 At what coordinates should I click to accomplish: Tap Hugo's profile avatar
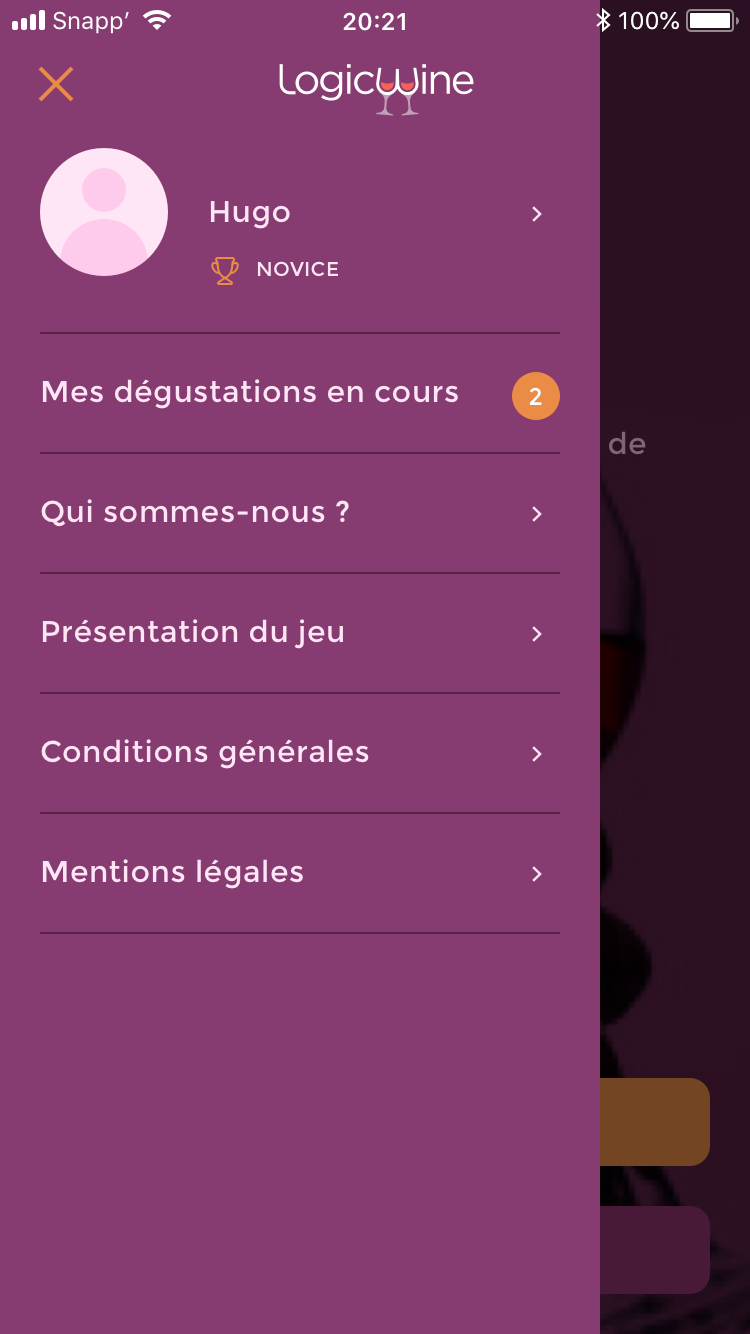(104, 212)
